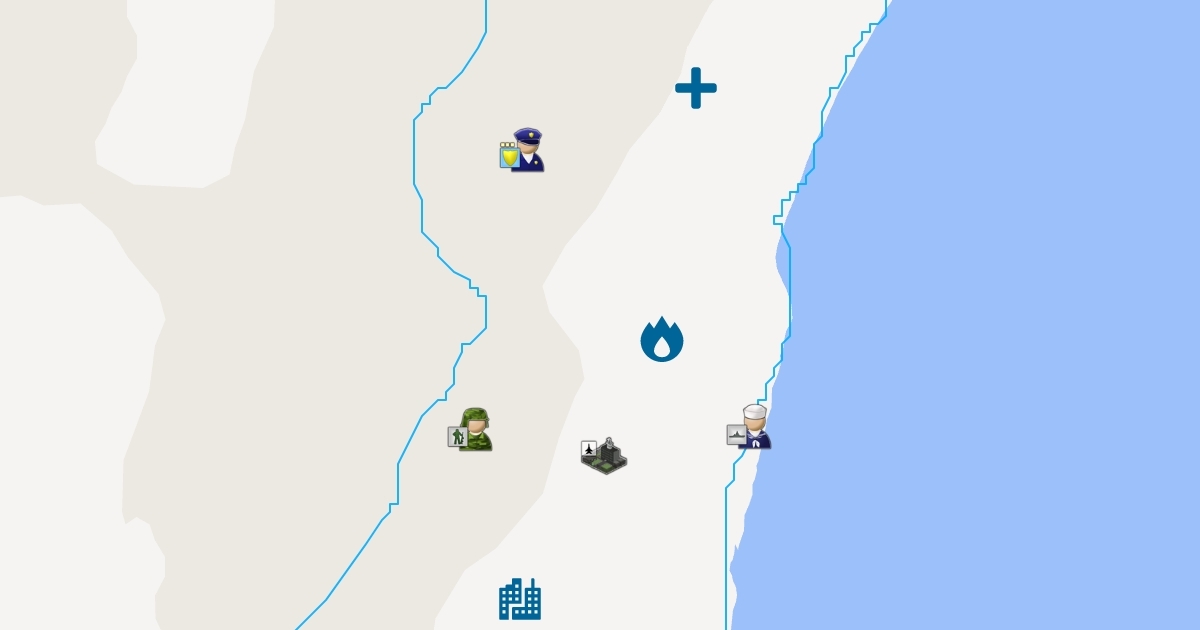Select the camouflage soldier marker

click(x=471, y=430)
